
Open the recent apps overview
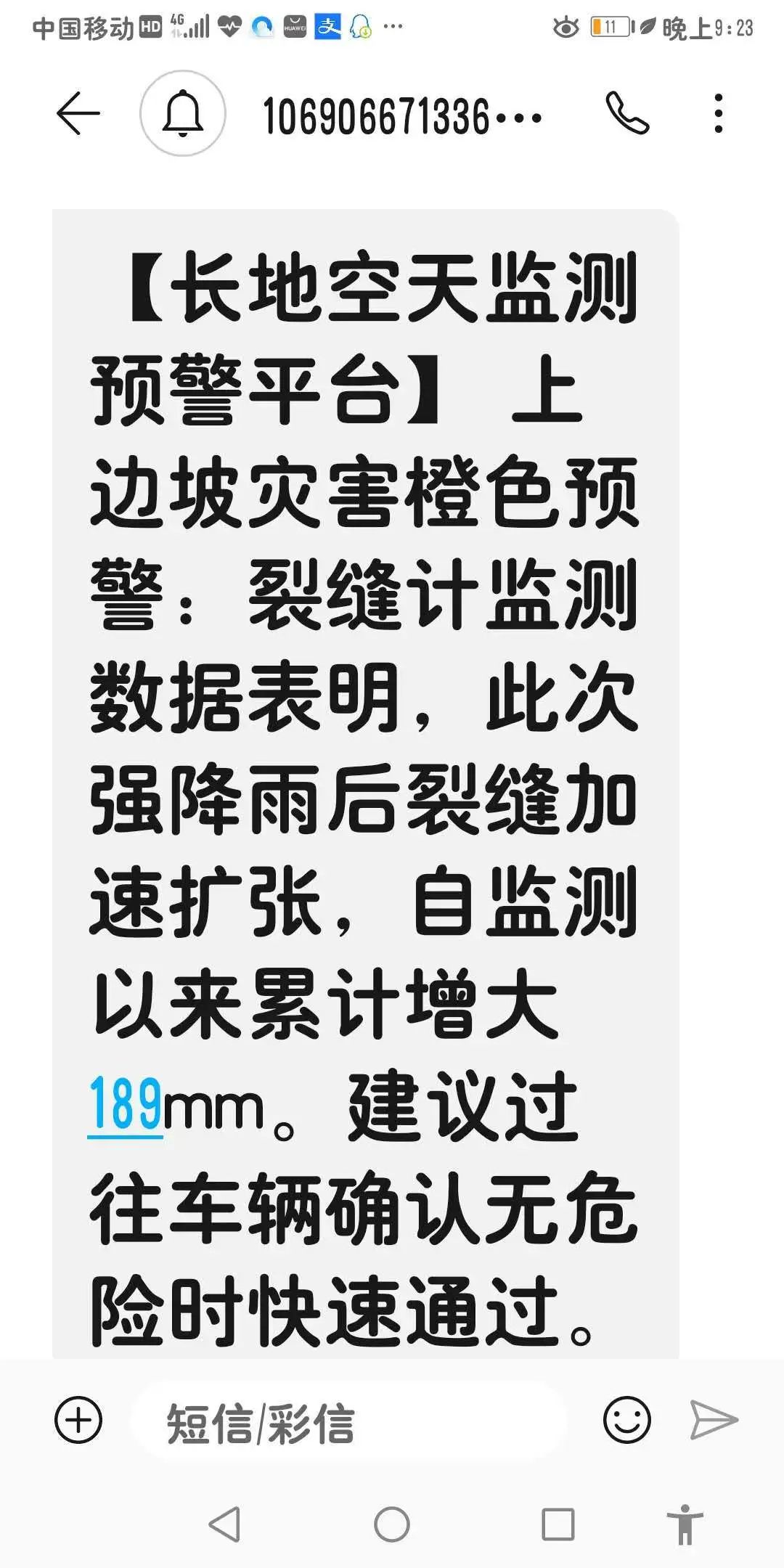pos(558,1524)
